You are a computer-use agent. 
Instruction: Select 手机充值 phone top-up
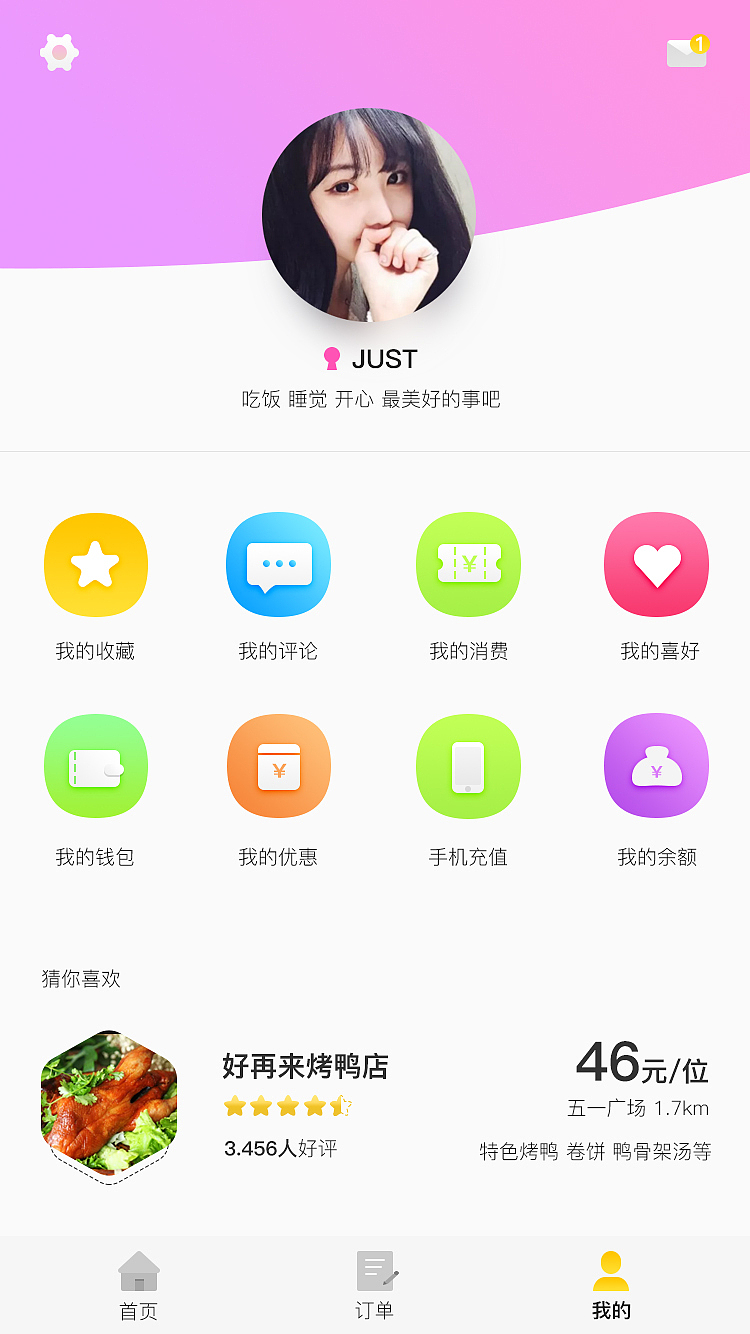[x=468, y=767]
